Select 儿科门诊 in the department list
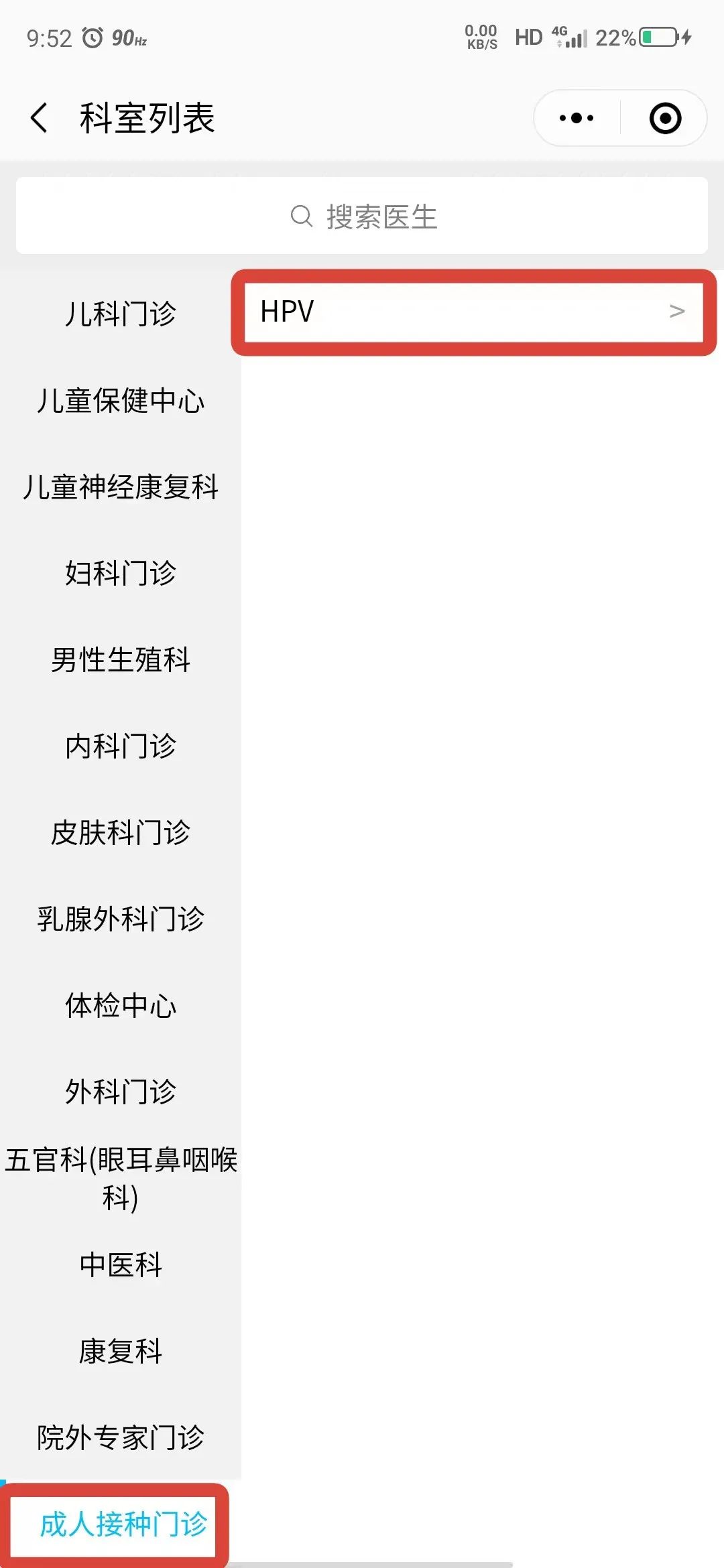The image size is (724, 1568). pyautogui.click(x=121, y=314)
